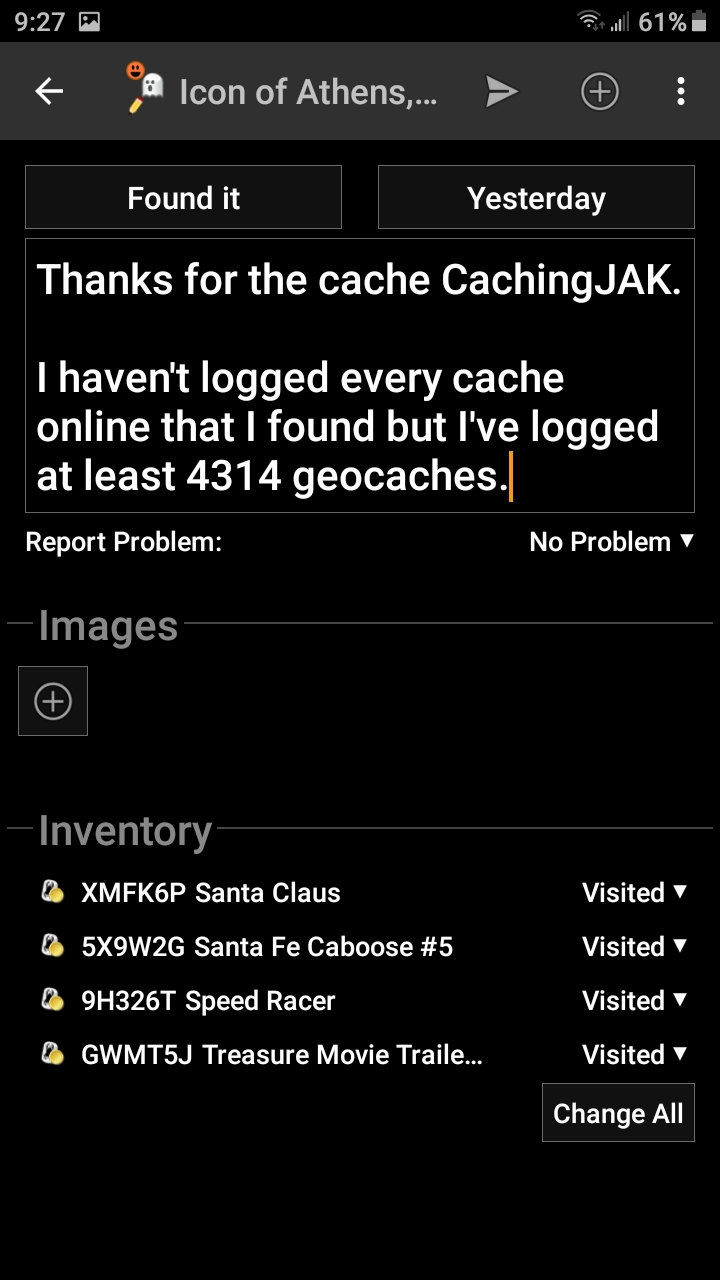Viewport: 720px width, 1280px height.
Task: Open the Visited dropdown for Treasure Movie Trailer
Action: [x=634, y=1054]
